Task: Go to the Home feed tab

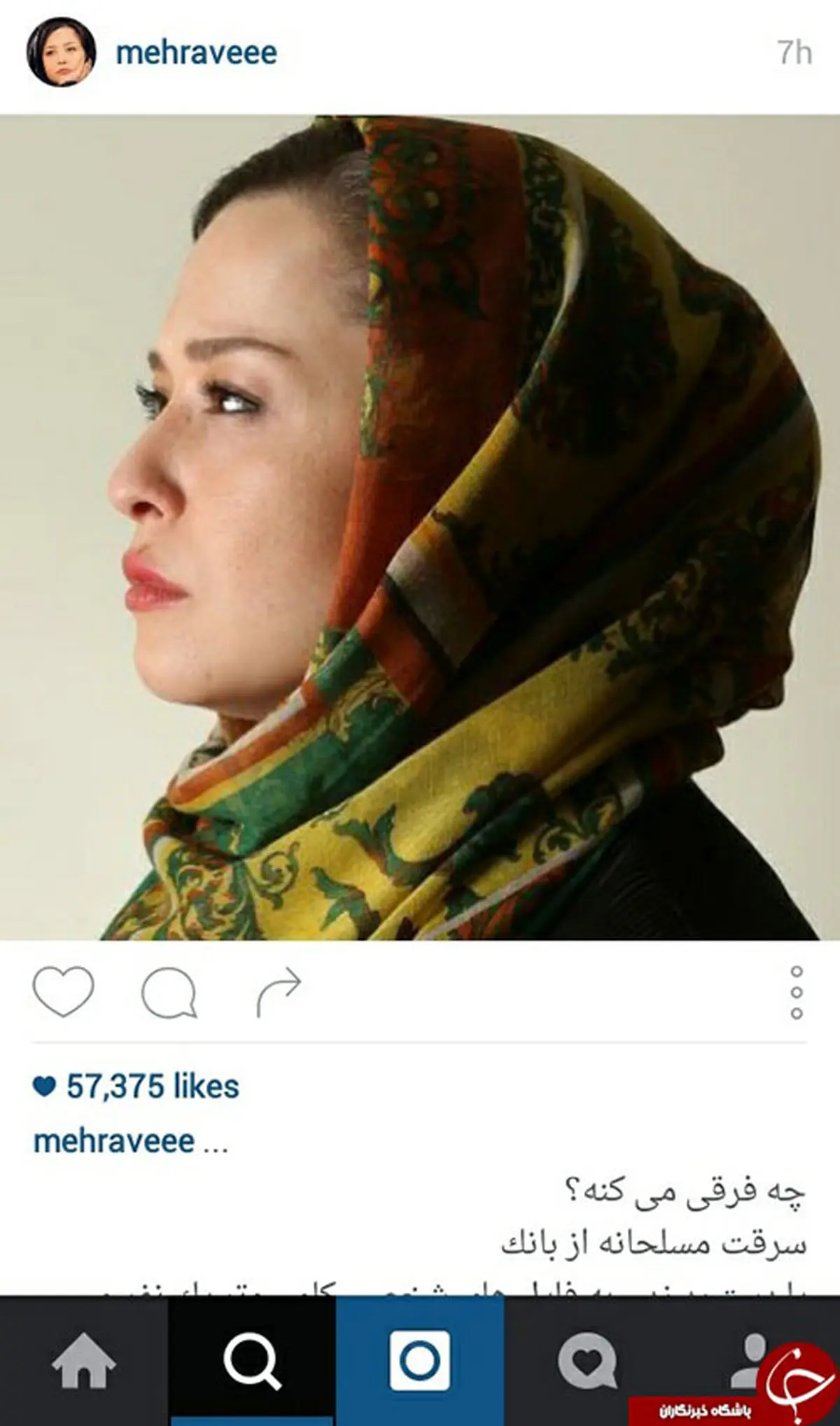Action: pyautogui.click(x=83, y=1360)
